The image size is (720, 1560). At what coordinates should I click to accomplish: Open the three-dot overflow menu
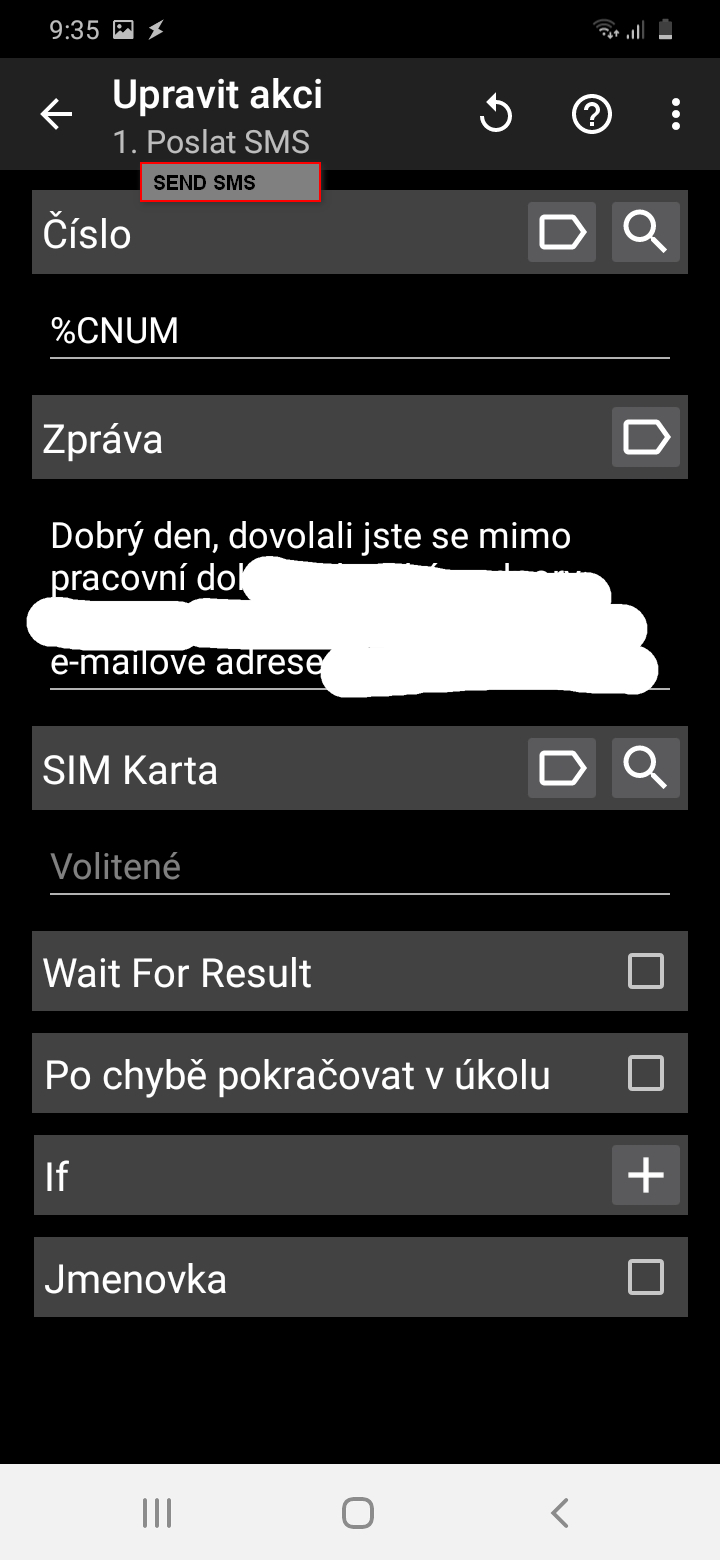[x=676, y=115]
